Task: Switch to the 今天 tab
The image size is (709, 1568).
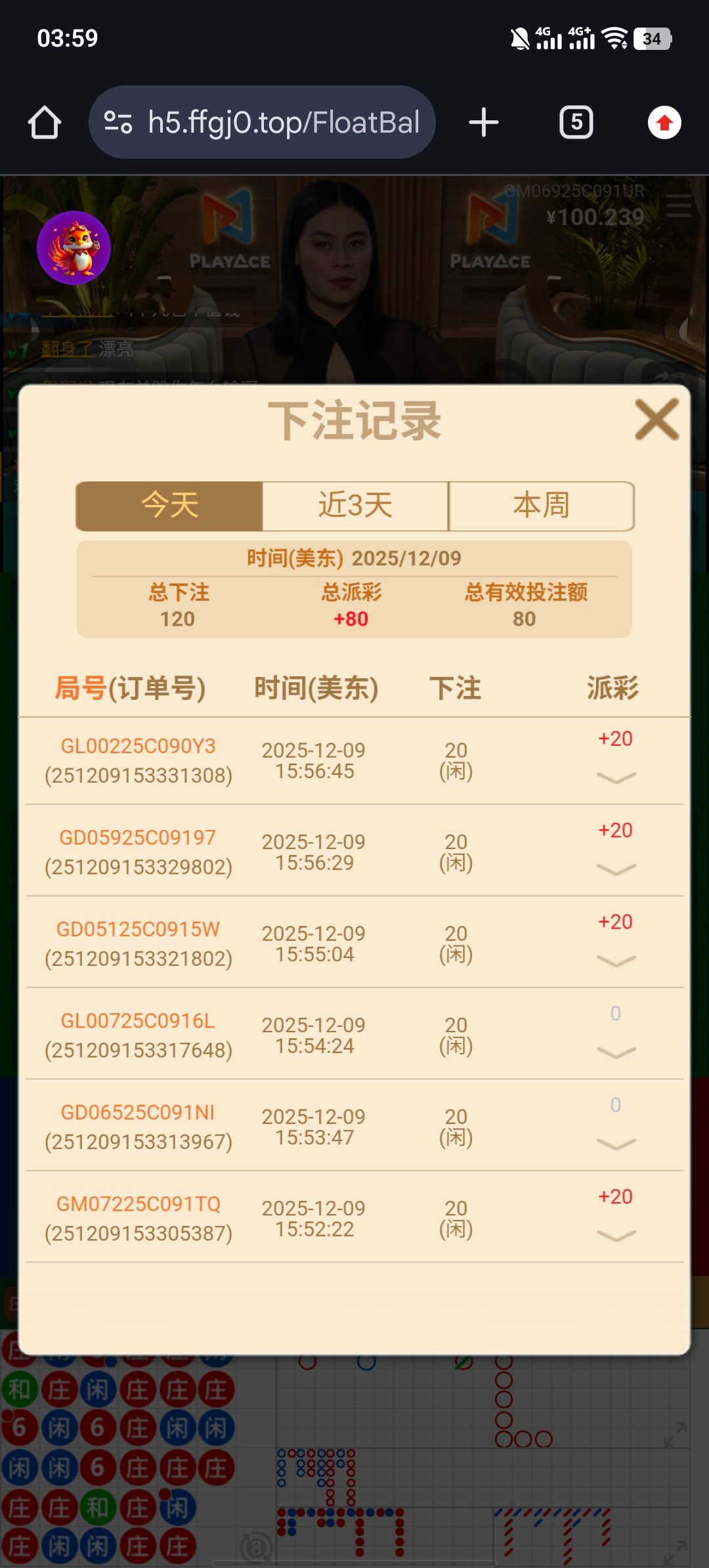Action: pyautogui.click(x=169, y=506)
